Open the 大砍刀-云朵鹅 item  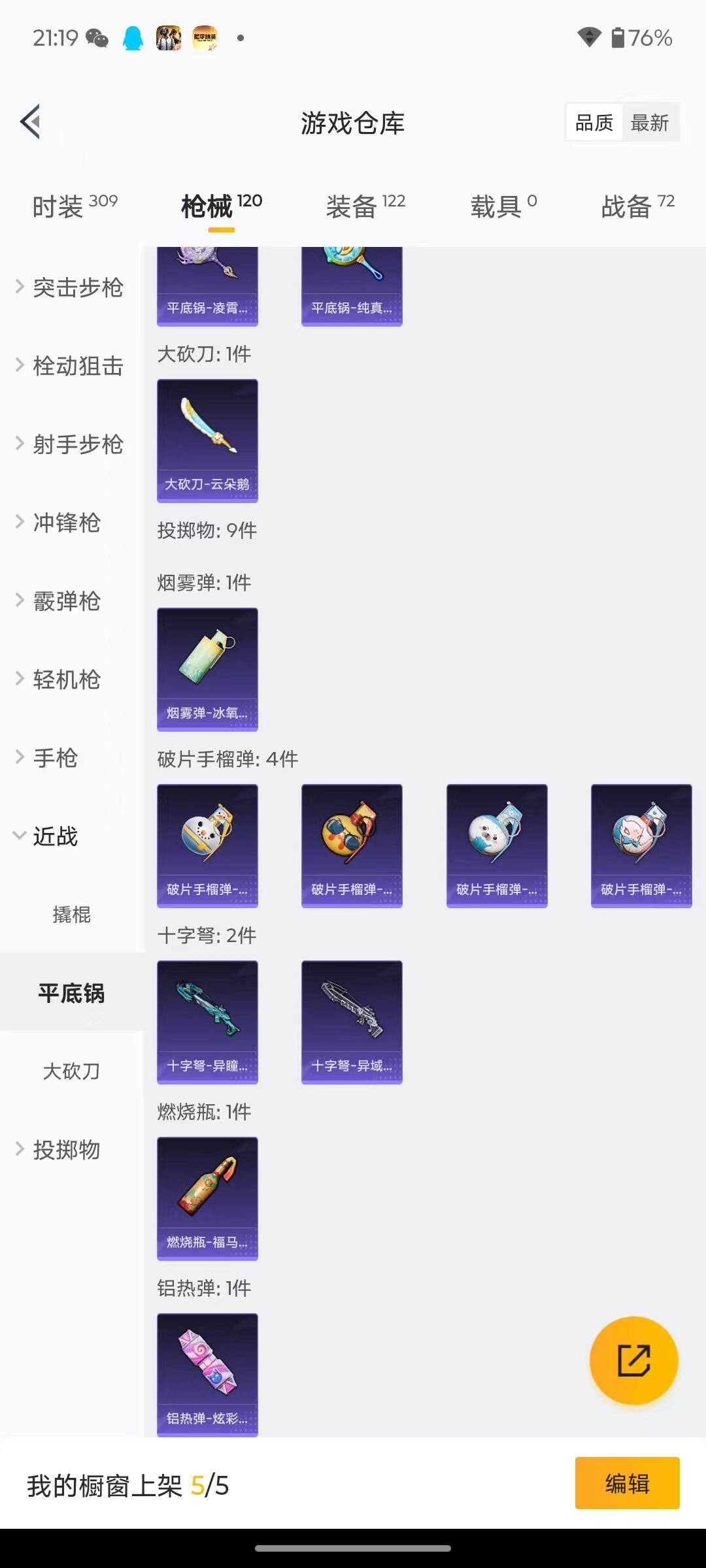coord(207,441)
